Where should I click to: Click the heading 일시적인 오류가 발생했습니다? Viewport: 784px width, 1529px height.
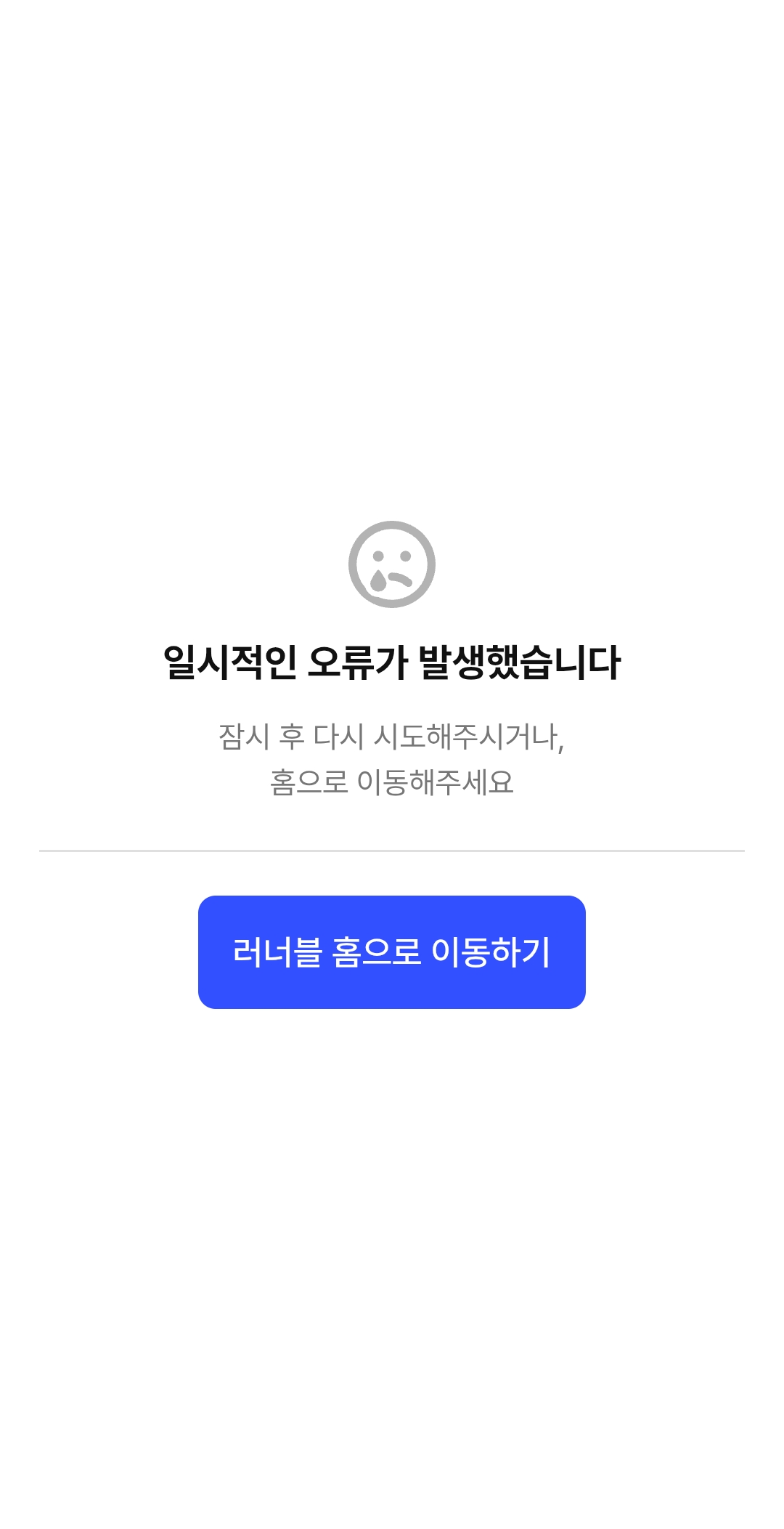click(x=392, y=661)
